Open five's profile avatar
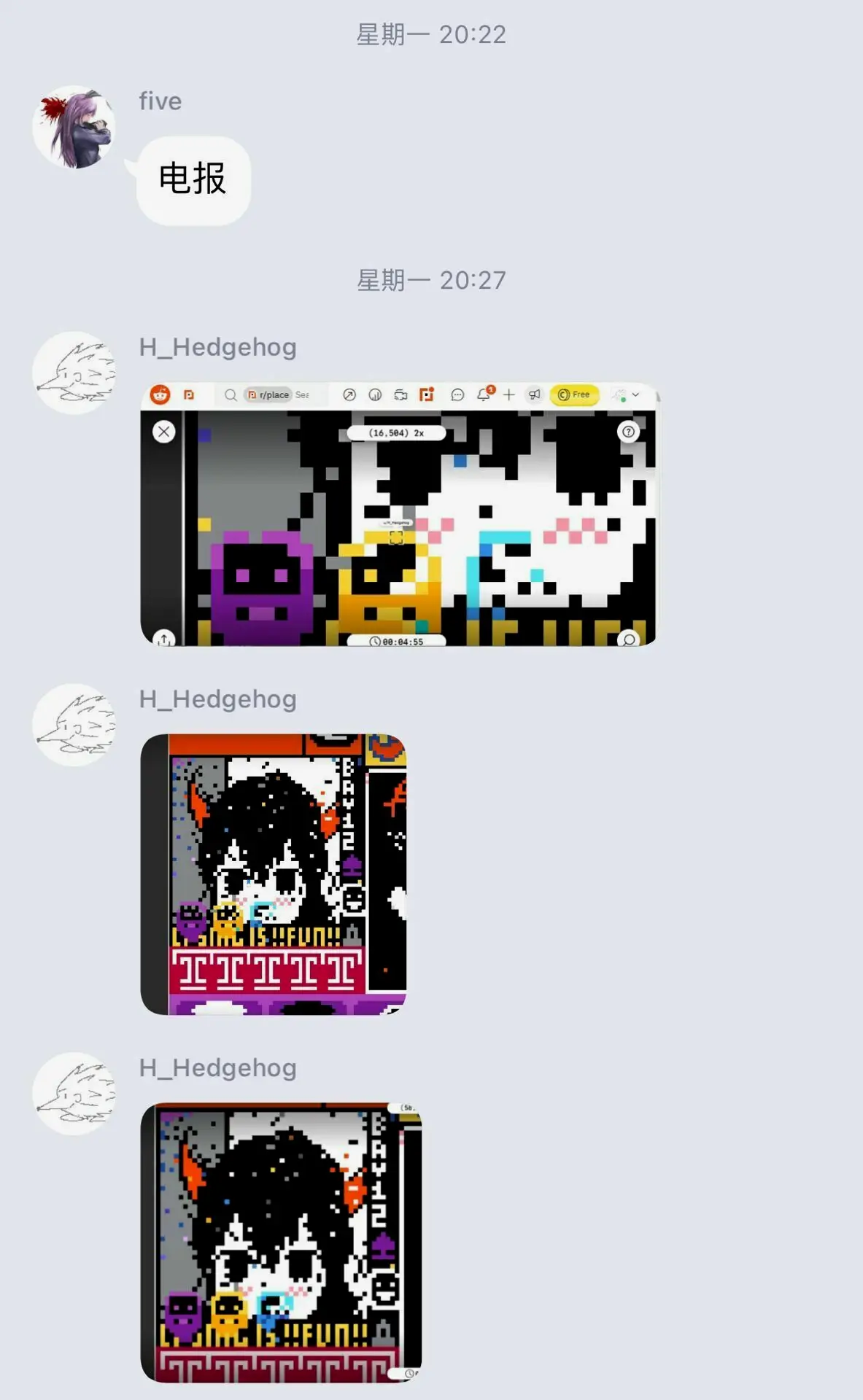The image size is (863, 1400). click(x=74, y=128)
